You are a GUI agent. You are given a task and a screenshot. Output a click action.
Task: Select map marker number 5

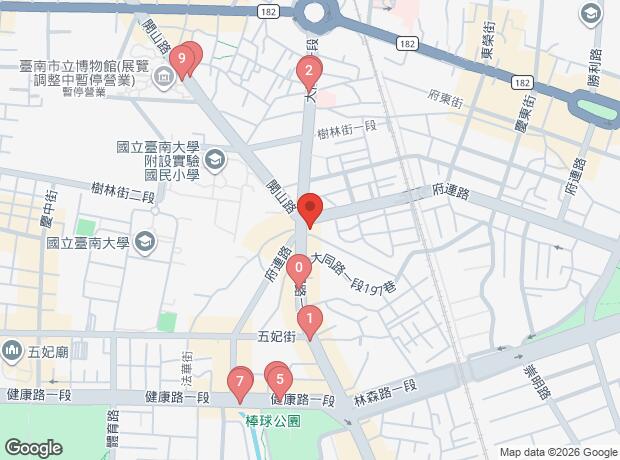pyautogui.click(x=281, y=380)
